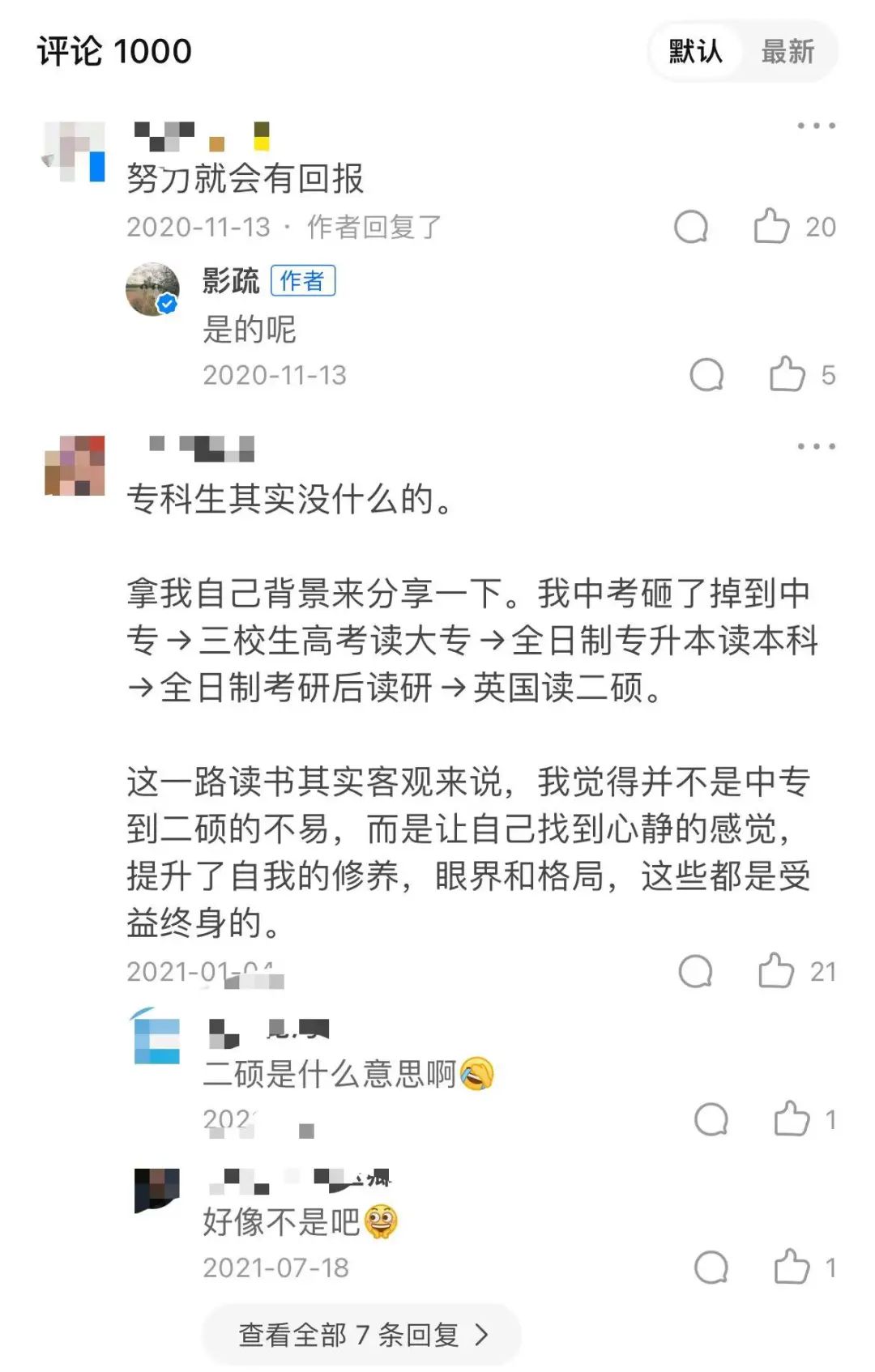Reply to 二硕是什么意思啊 comment
The height and width of the screenshot is (1372, 875).
[x=711, y=1119]
